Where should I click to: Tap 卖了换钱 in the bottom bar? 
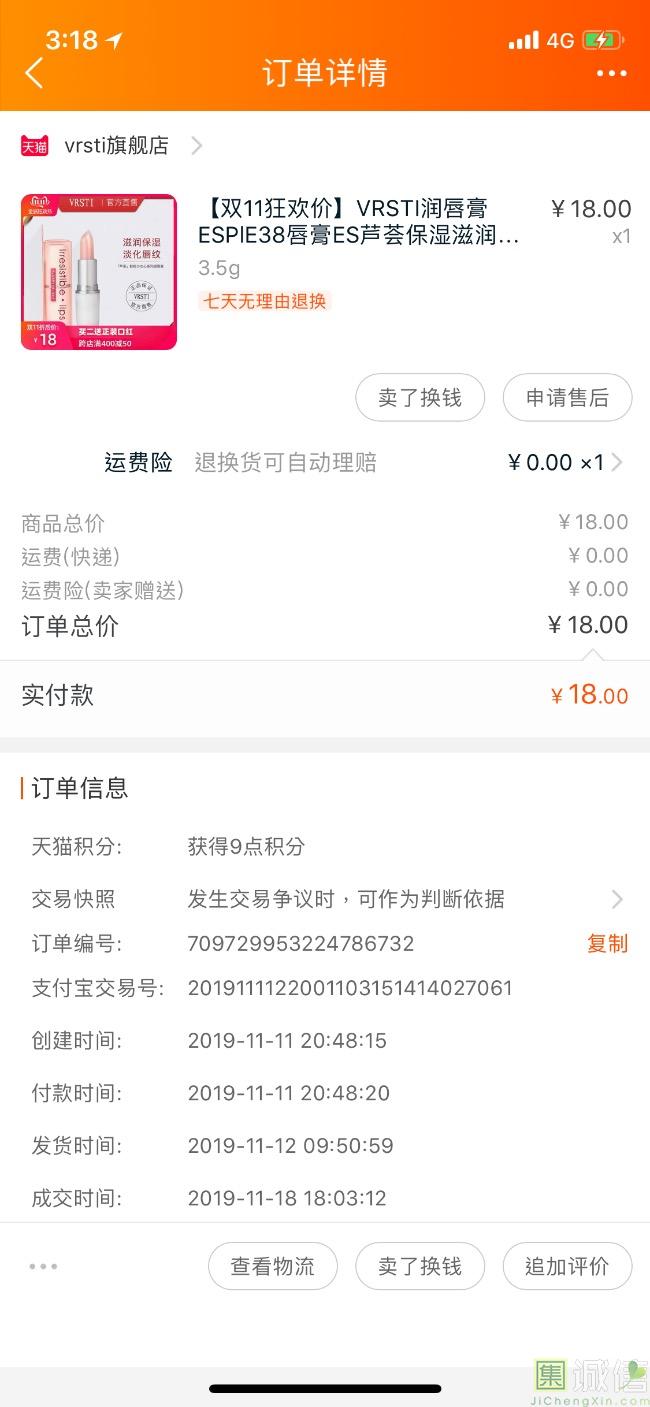click(x=420, y=1266)
